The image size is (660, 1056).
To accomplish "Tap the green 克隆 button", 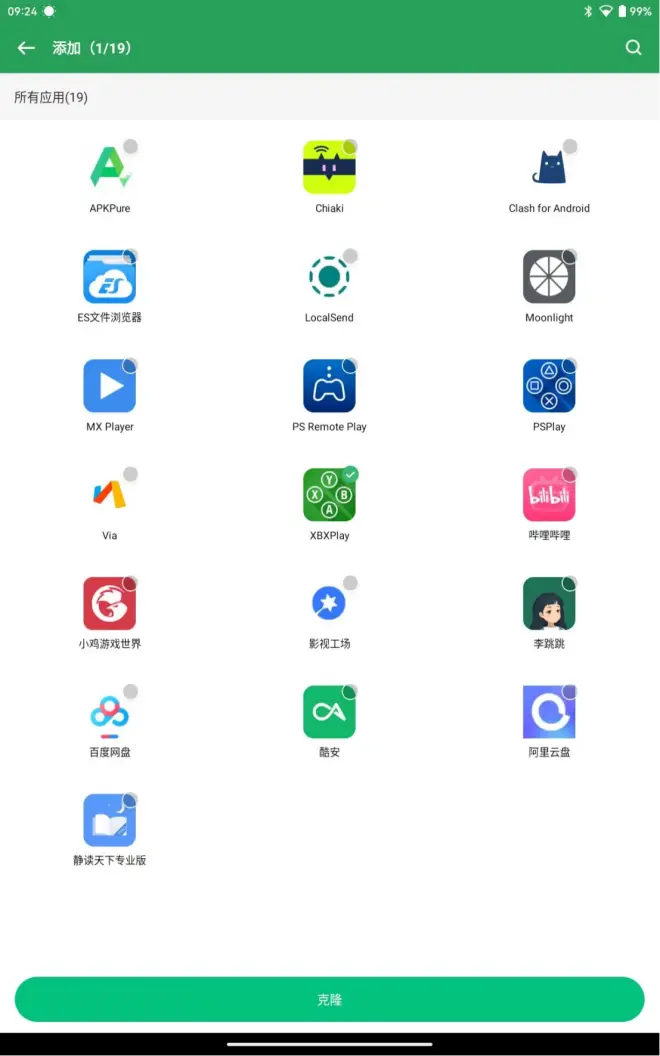I will click(x=329, y=999).
